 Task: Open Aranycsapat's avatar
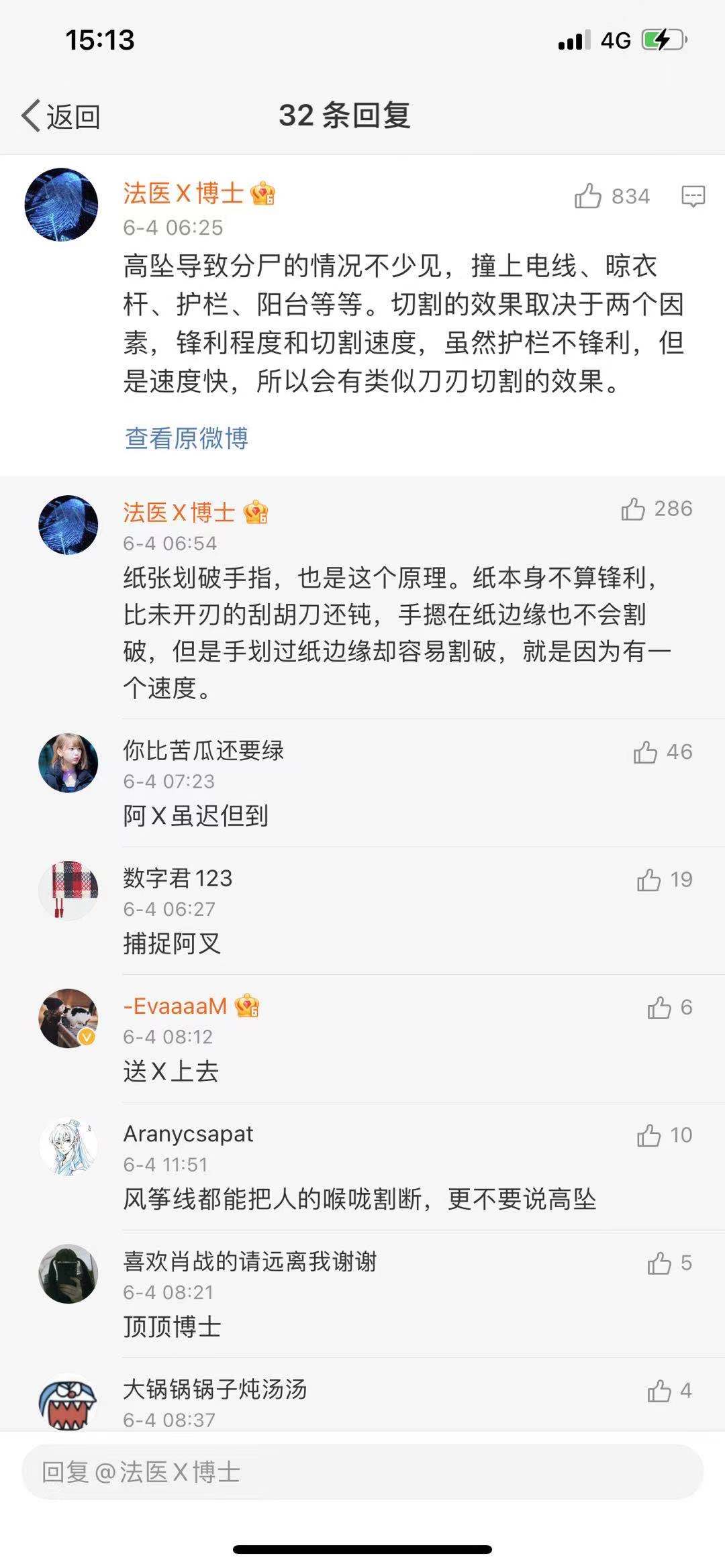click(68, 1146)
